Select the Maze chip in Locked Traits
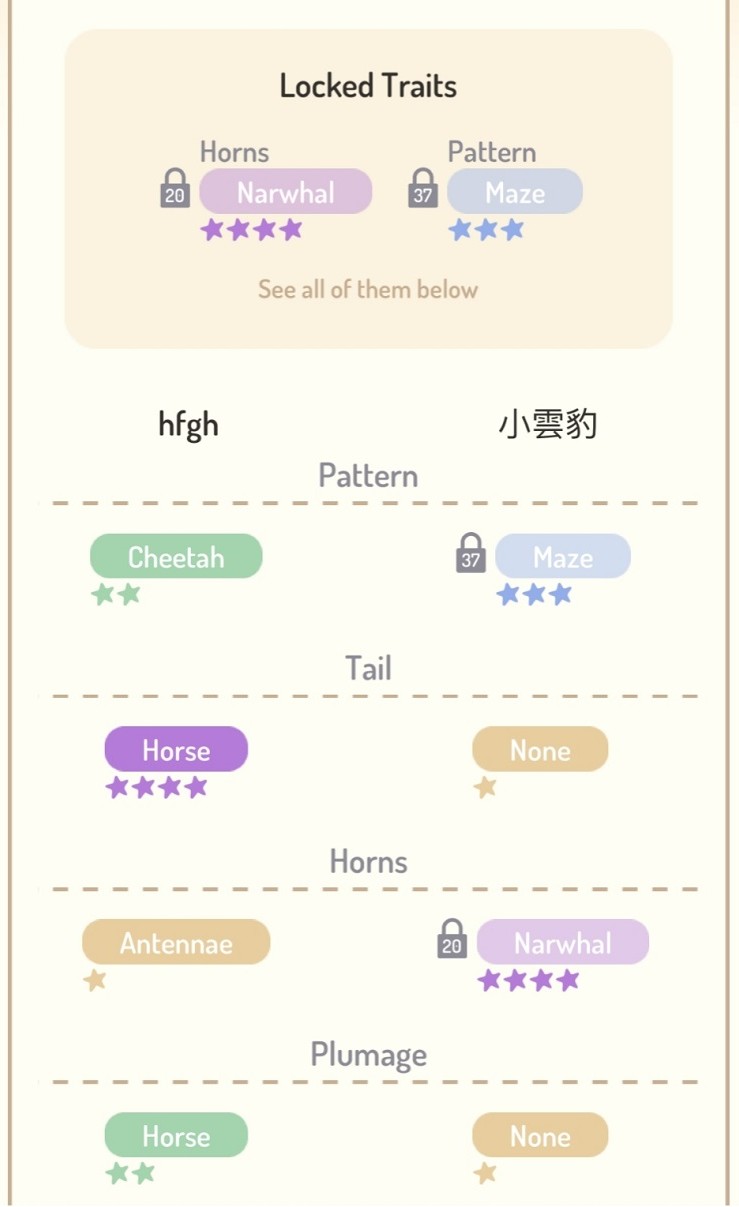This screenshot has width=739, height=1207. coord(514,191)
